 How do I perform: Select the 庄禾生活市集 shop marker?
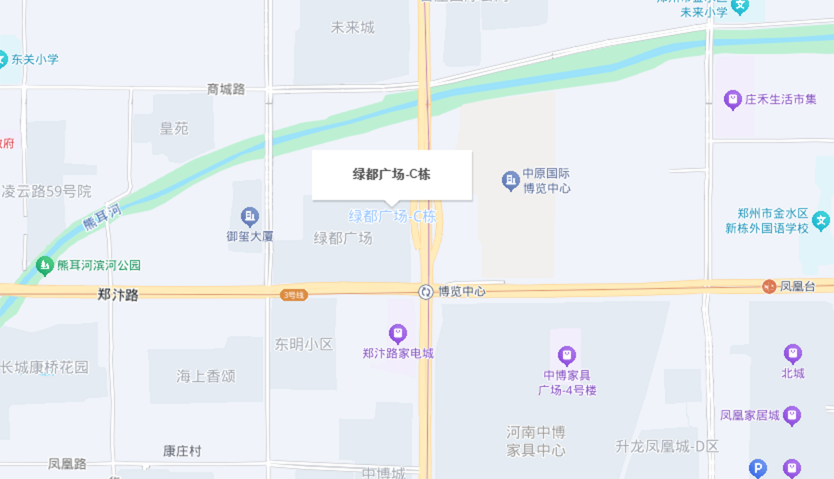(x=732, y=99)
